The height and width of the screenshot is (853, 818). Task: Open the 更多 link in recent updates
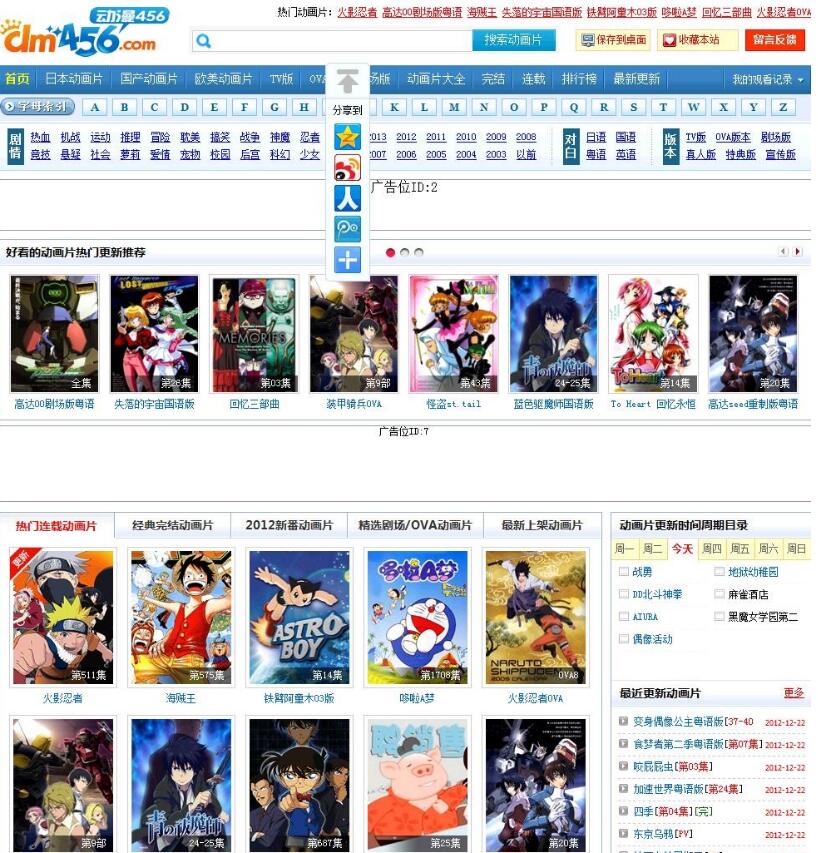point(793,693)
